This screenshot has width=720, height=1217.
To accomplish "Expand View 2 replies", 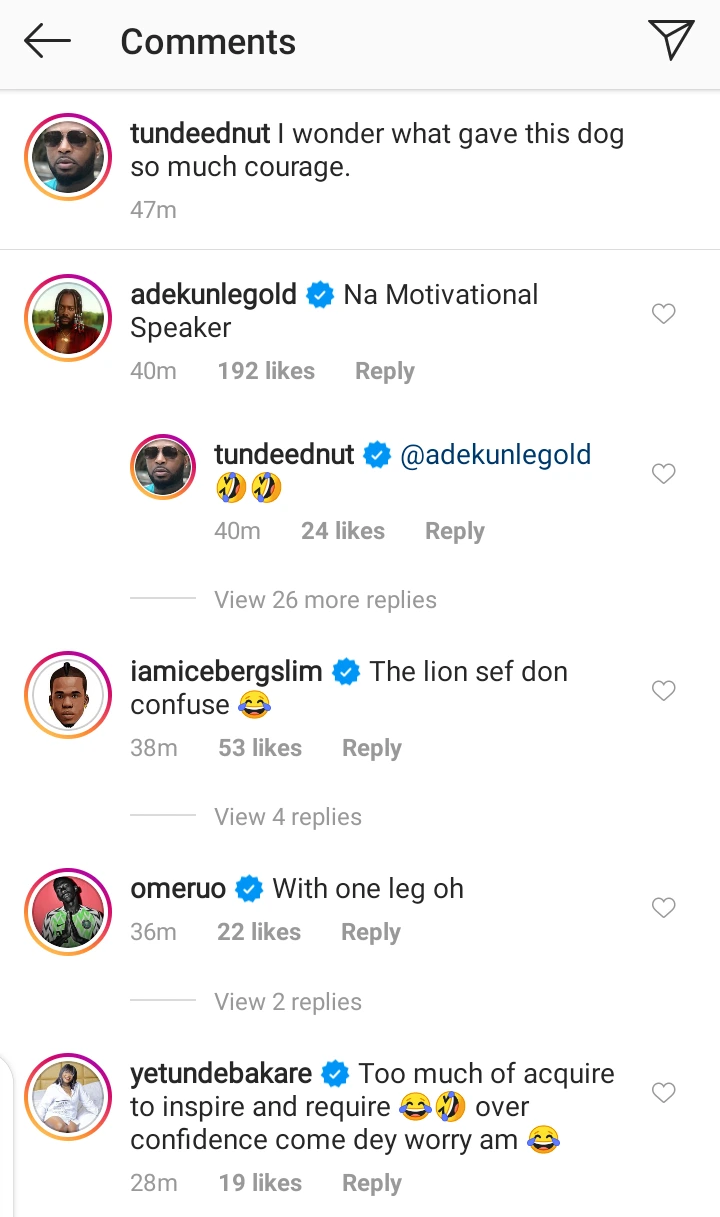I will (288, 1002).
